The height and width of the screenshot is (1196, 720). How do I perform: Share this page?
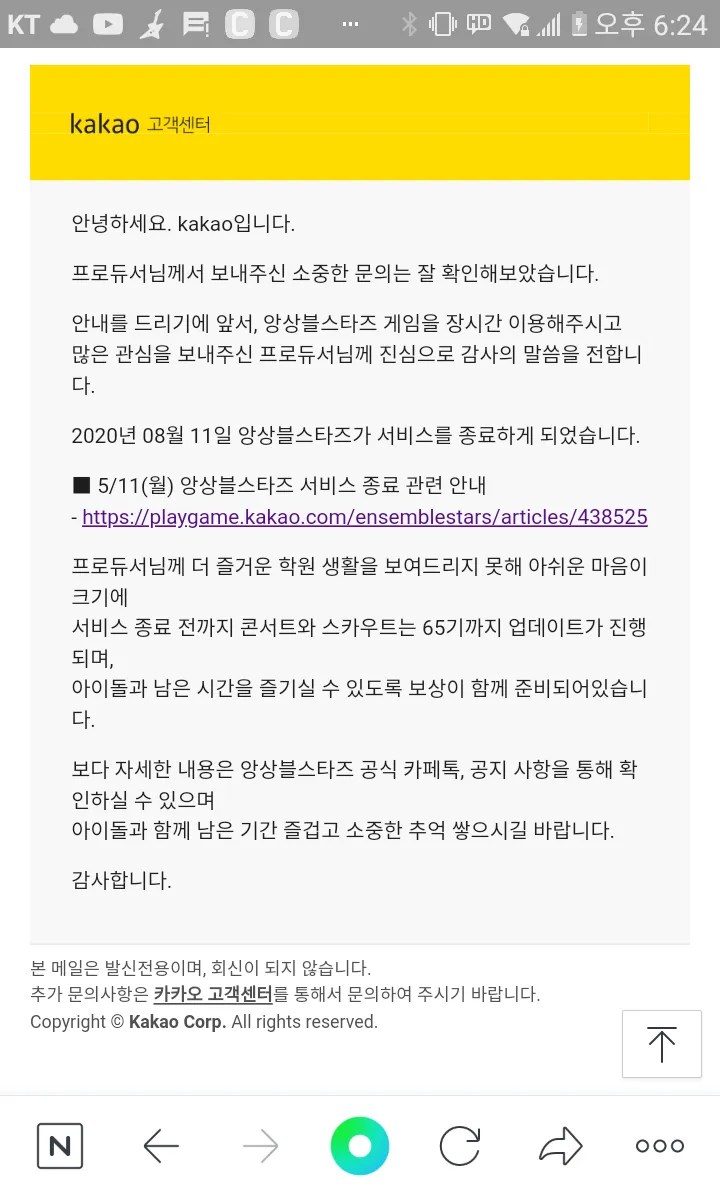(560, 1146)
